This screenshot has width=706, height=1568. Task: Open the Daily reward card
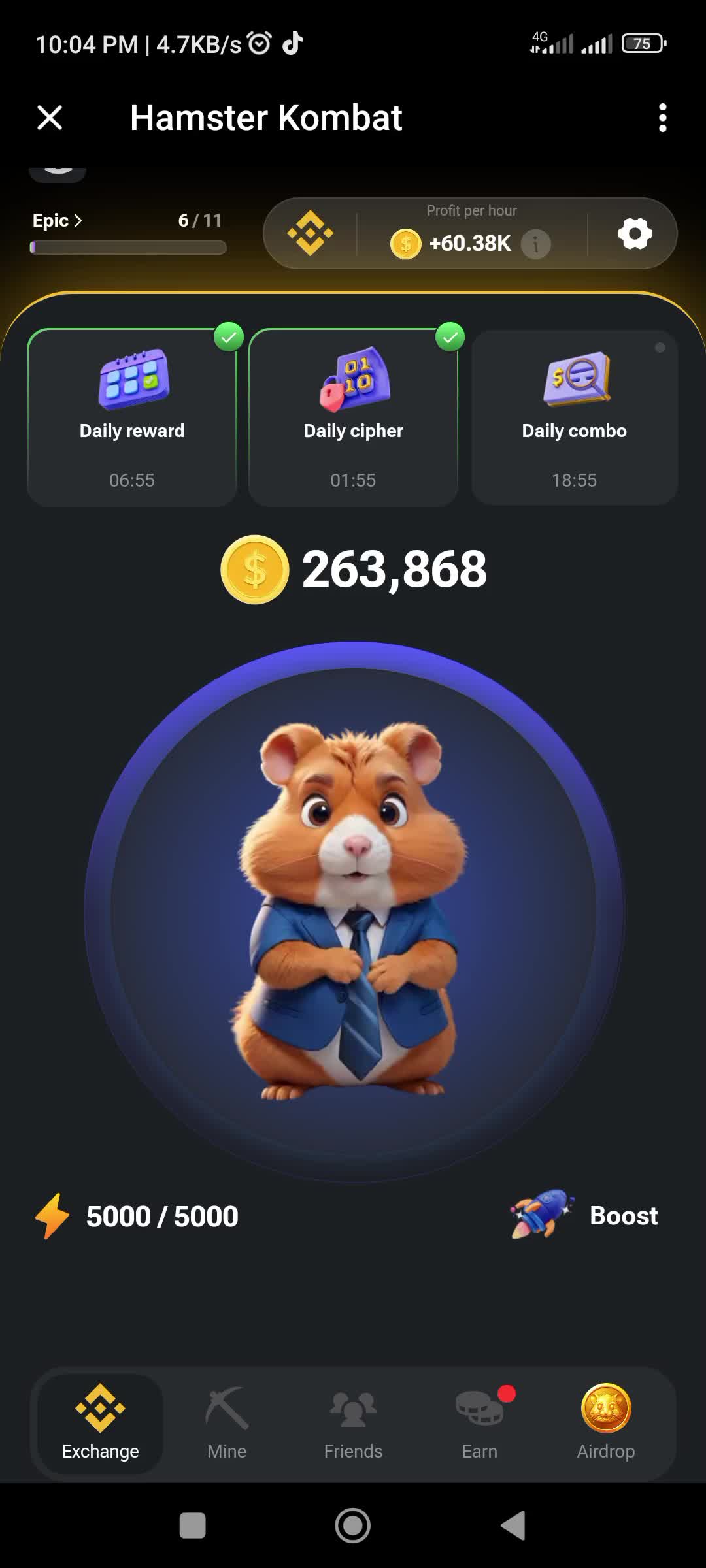132,418
